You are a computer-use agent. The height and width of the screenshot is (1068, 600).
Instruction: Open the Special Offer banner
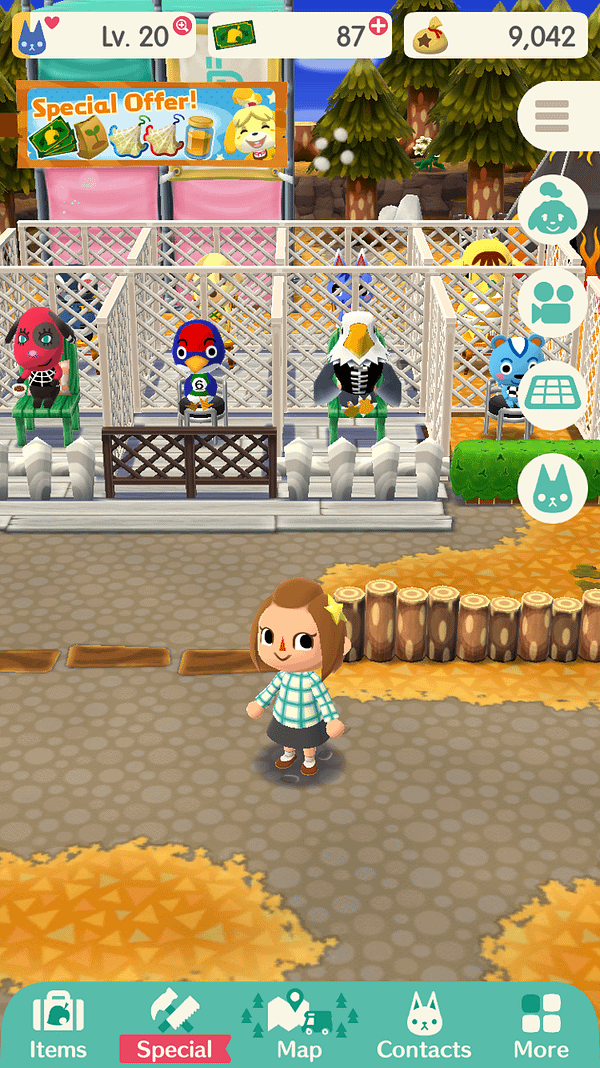pos(151,124)
